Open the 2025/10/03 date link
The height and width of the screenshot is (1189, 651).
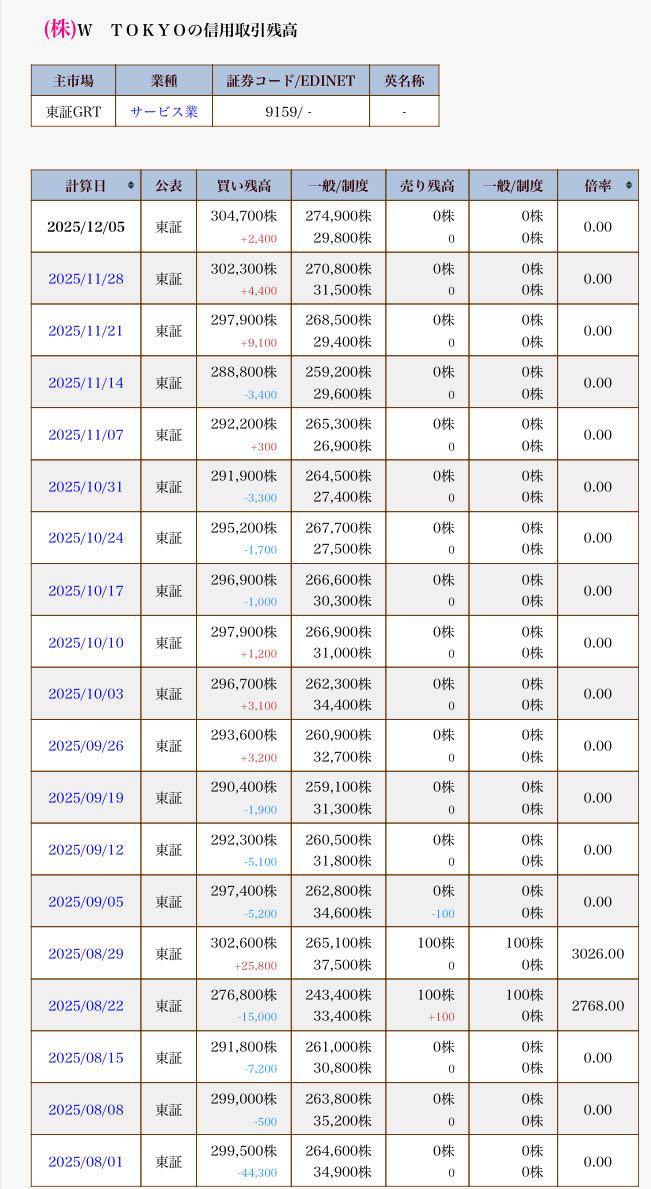(86, 694)
